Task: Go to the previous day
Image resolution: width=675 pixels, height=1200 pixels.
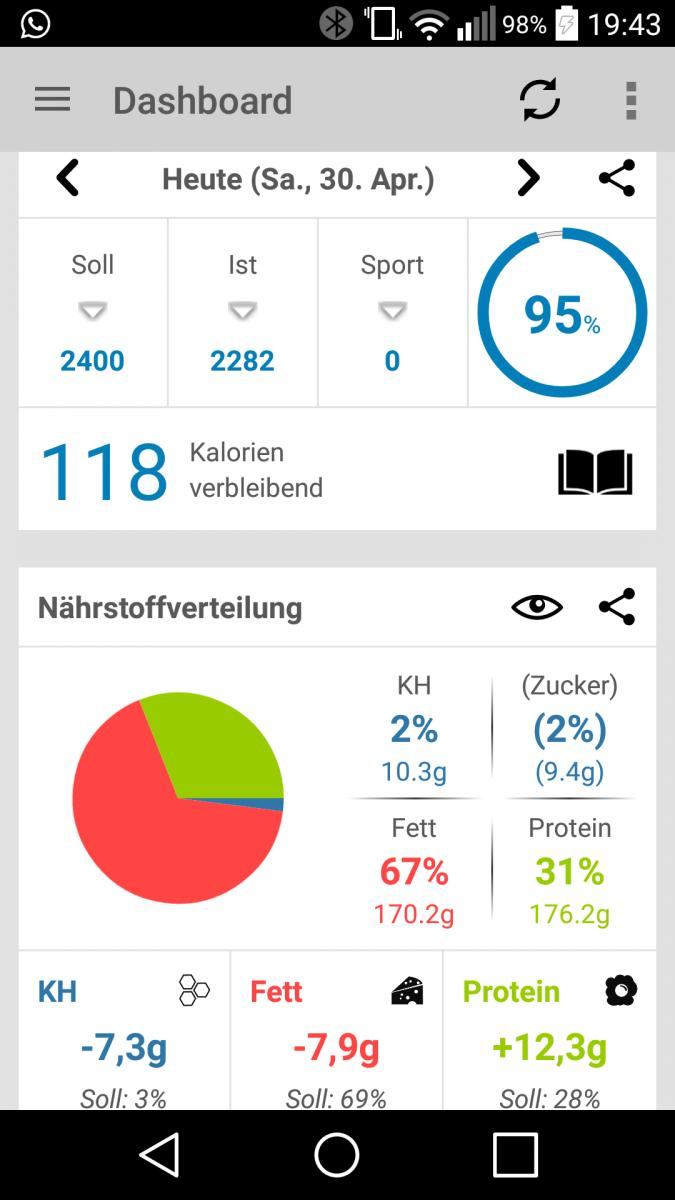Action: [67, 179]
